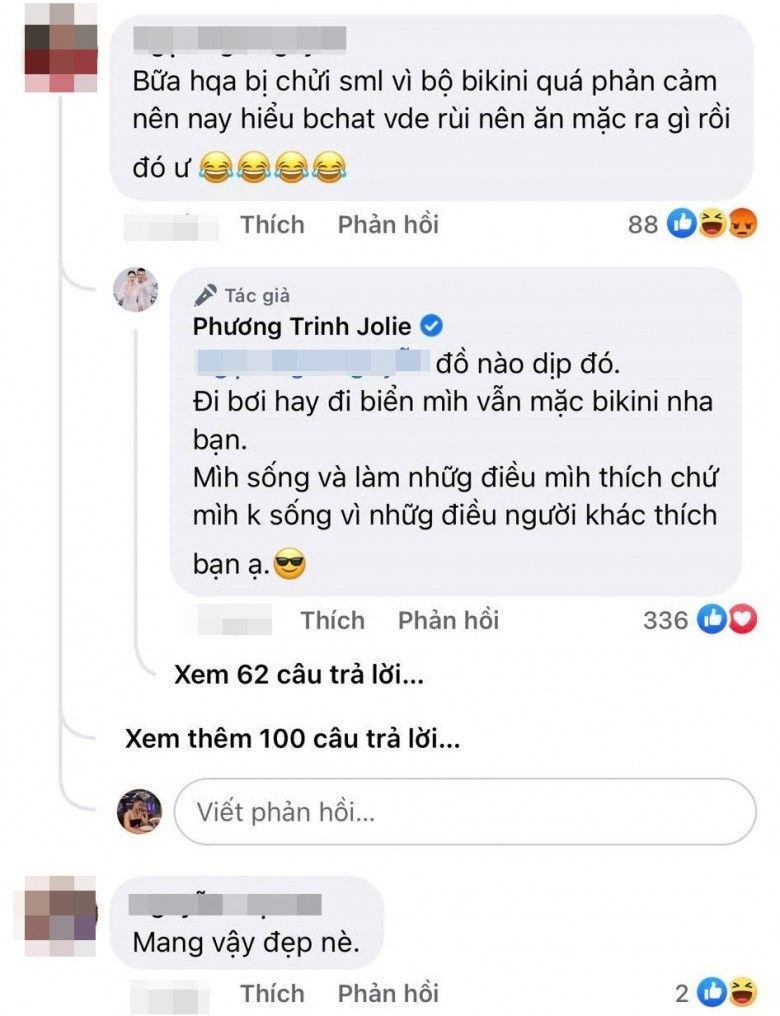Like the comment Mang vậy đẹp nè
This screenshot has height=1016, width=780.
[x=272, y=993]
